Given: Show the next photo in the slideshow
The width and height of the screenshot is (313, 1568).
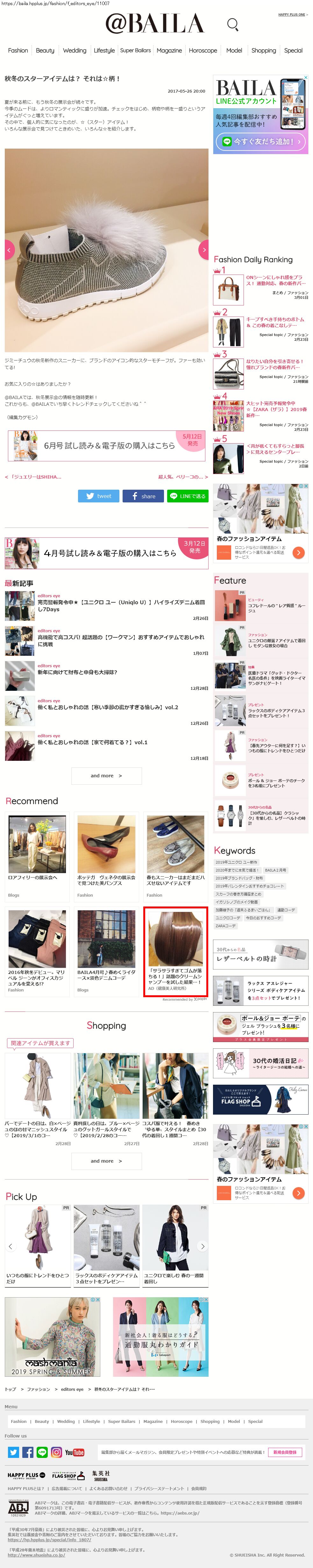Looking at the screenshot, I should pos(203,249).
